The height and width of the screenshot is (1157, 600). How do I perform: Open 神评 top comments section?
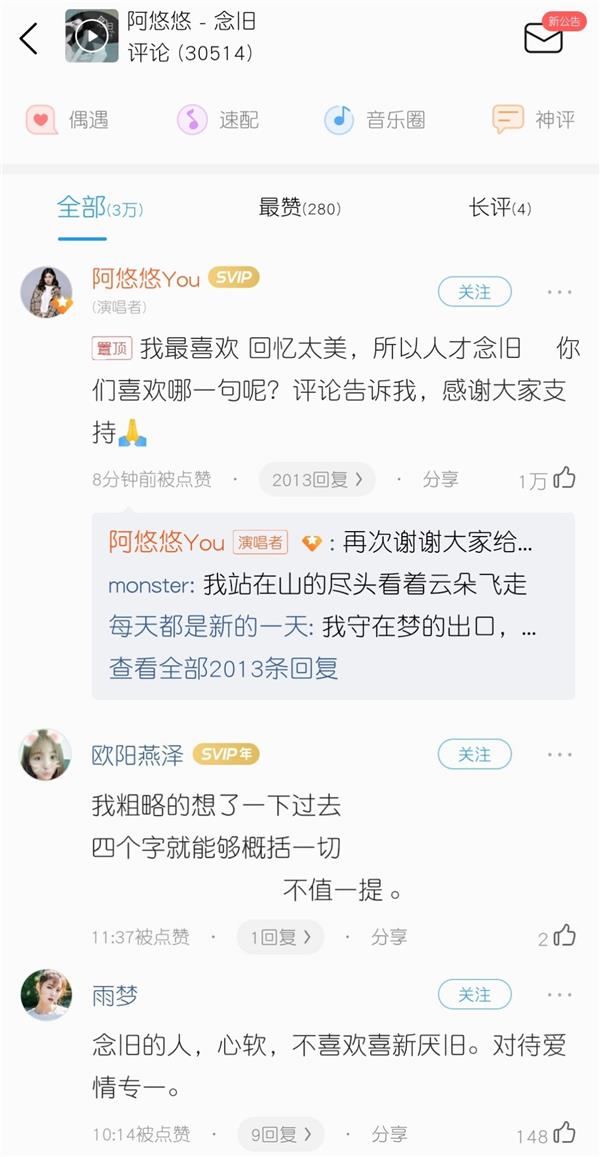pos(534,120)
